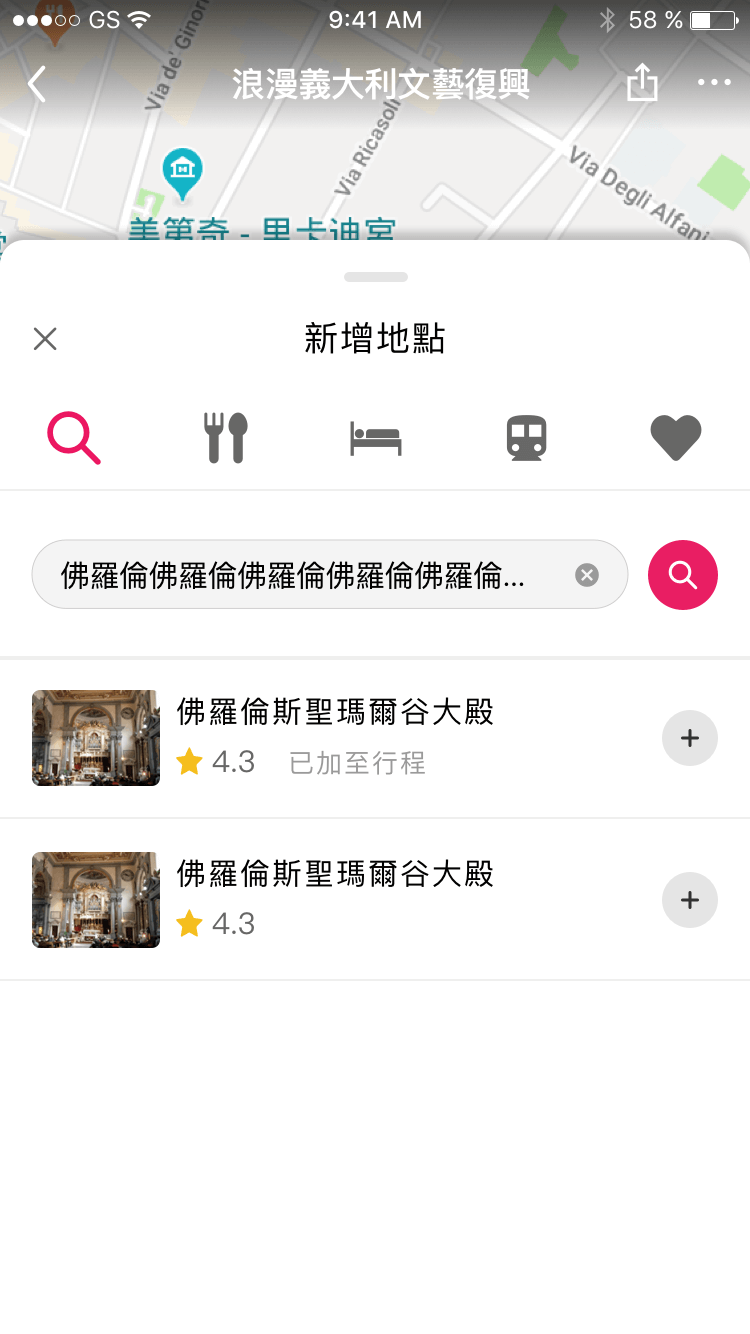
Task: Add the result without 已加至行程 label
Action: click(690, 900)
